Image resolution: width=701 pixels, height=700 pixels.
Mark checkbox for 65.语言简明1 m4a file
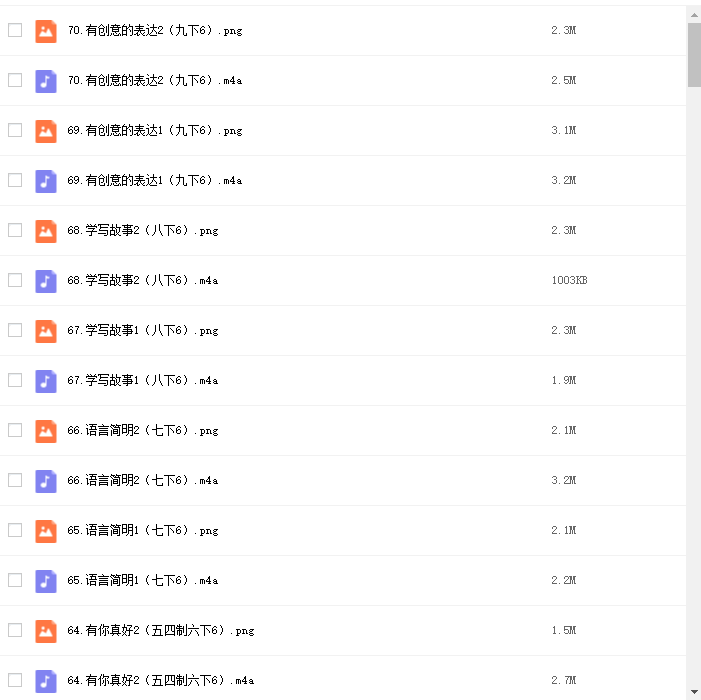pos(15,580)
